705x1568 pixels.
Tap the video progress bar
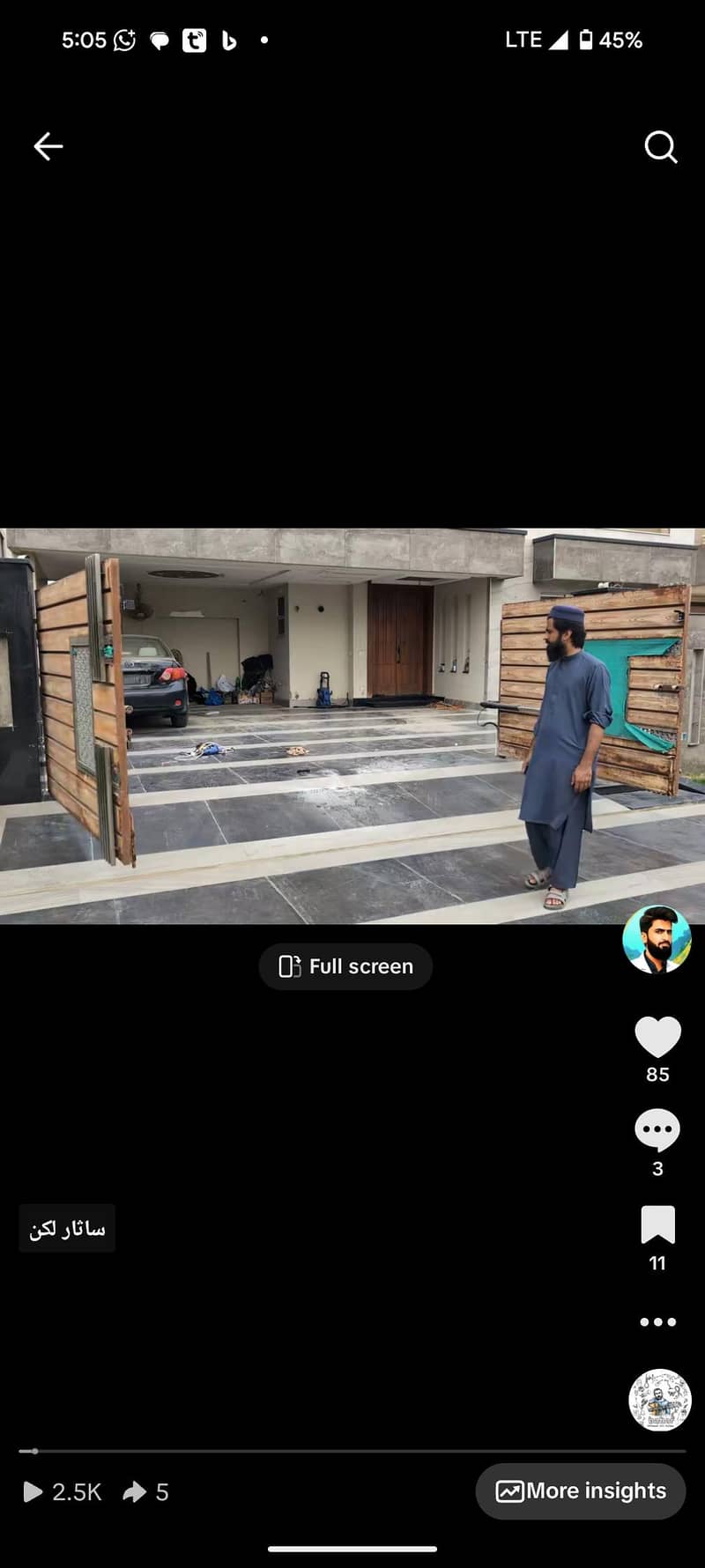(x=352, y=1451)
